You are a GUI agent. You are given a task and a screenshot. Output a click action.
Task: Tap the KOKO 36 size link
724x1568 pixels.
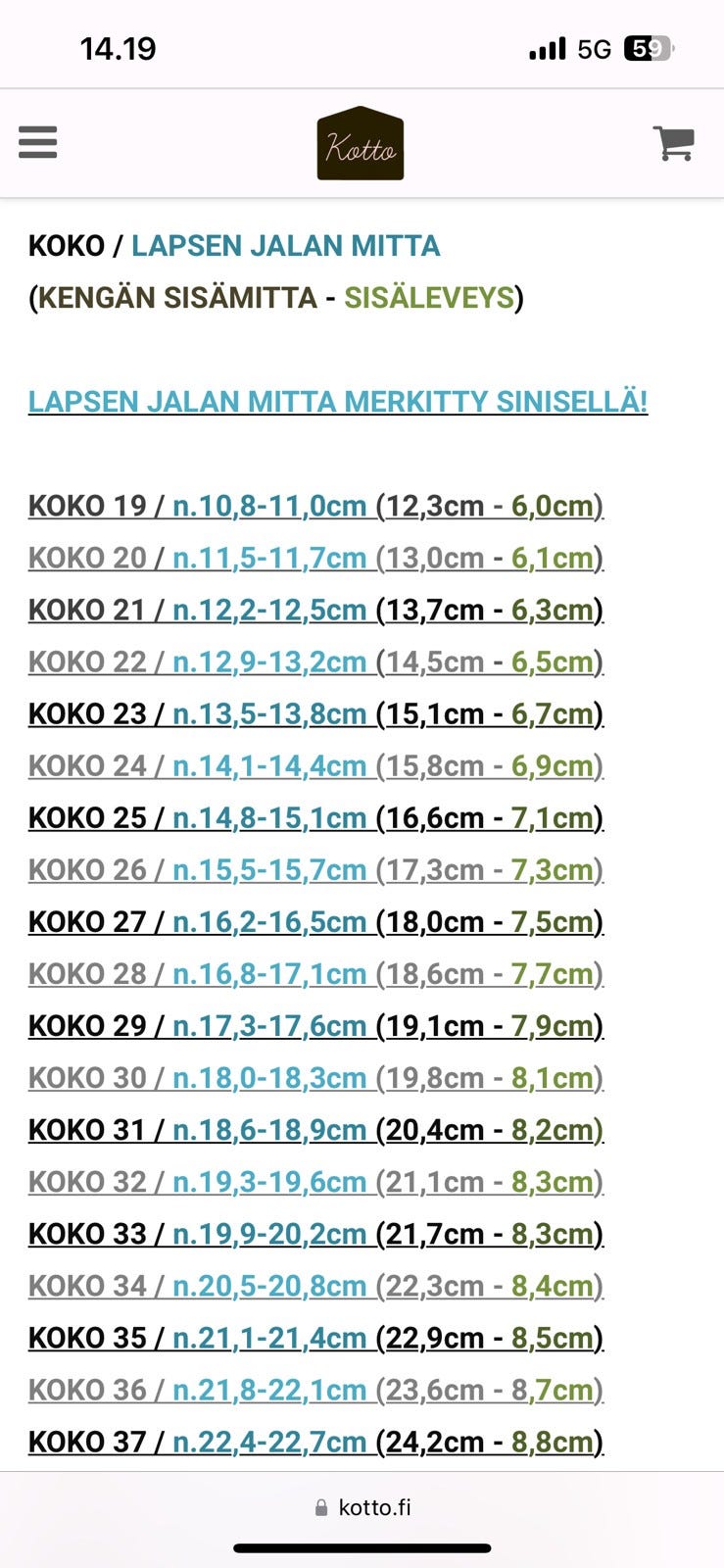pos(315,1390)
